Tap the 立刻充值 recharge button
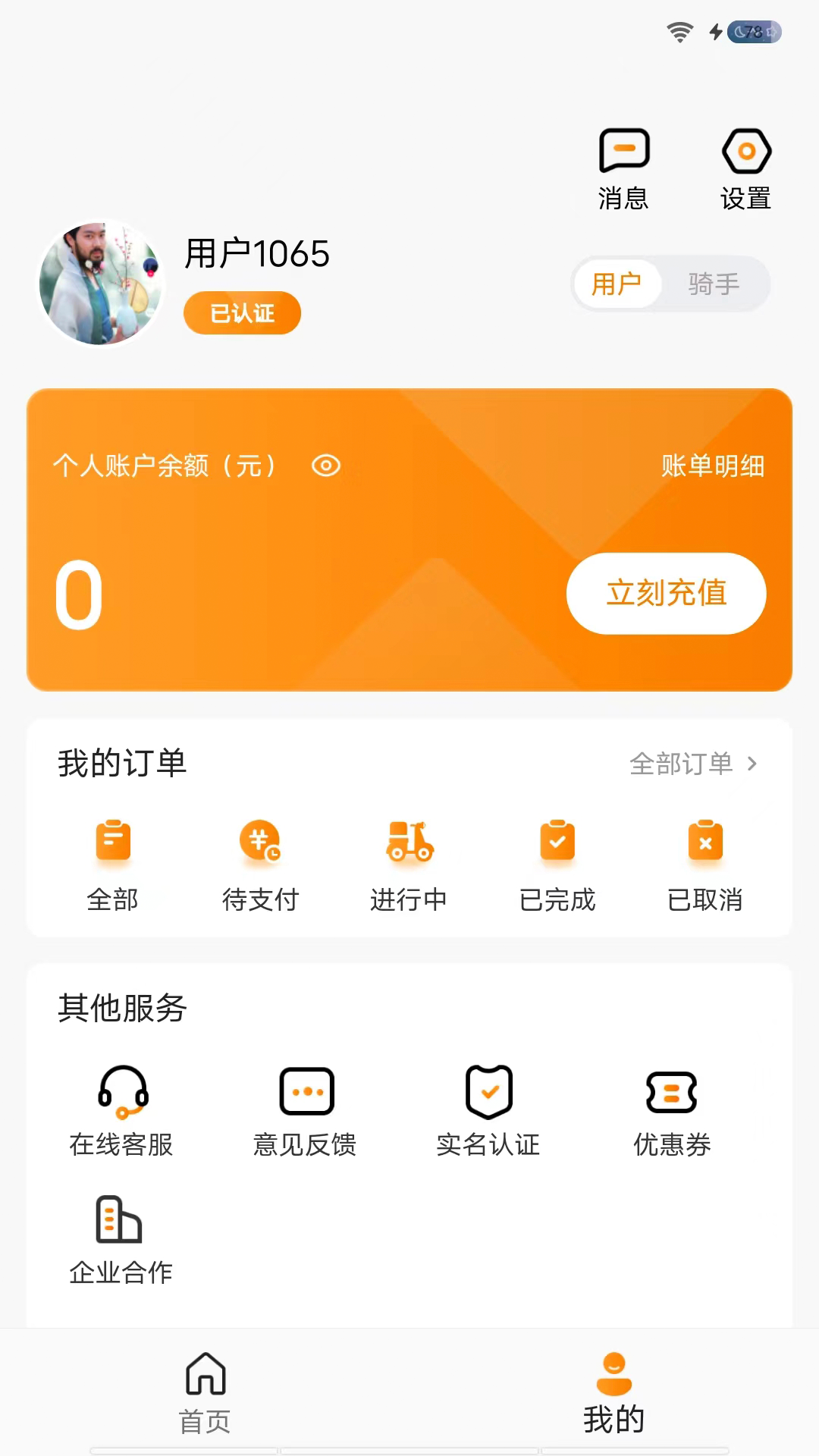Image resolution: width=819 pixels, height=1456 pixels. tap(666, 594)
